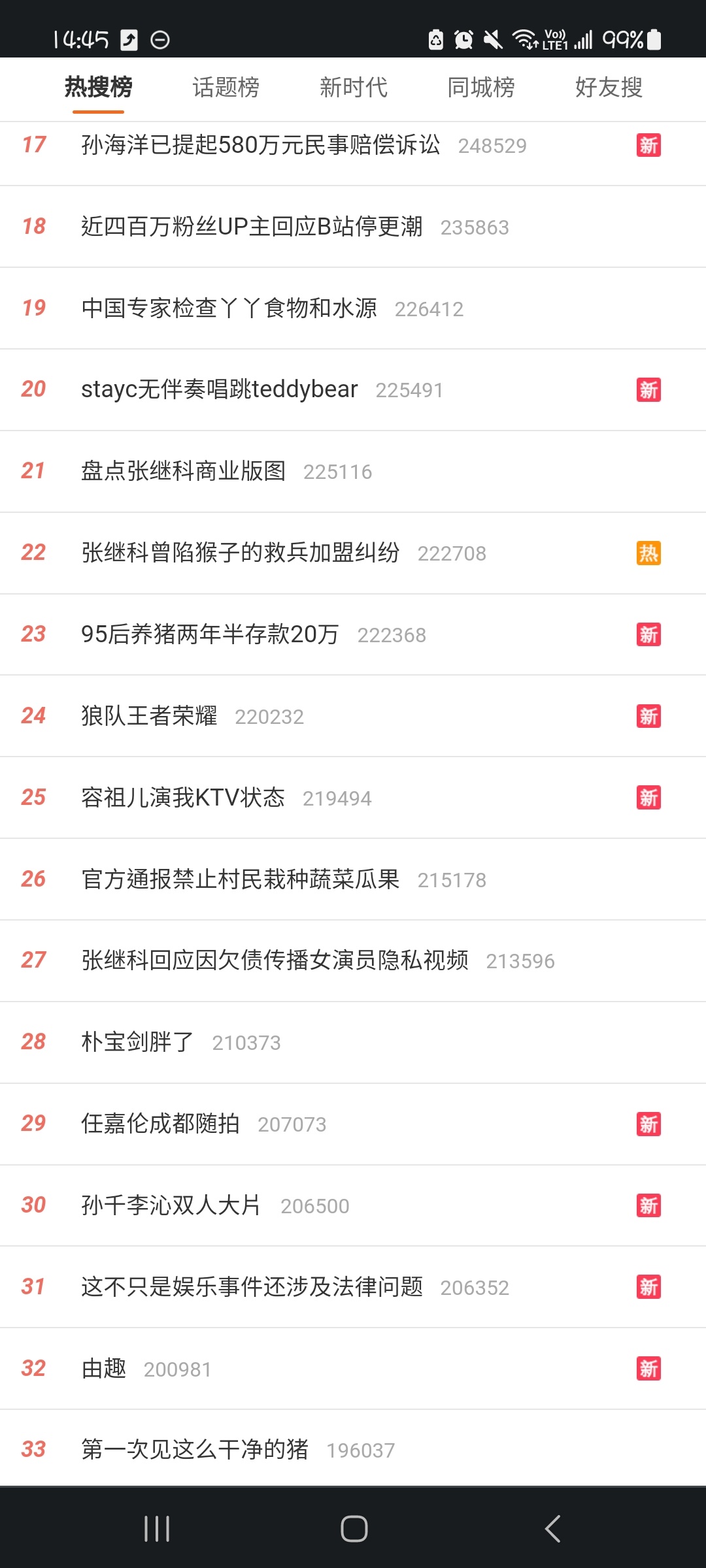Open topic 官方通报禁止村民栽种蔬菜瓜果
The image size is (706, 1568).
coord(353,879)
